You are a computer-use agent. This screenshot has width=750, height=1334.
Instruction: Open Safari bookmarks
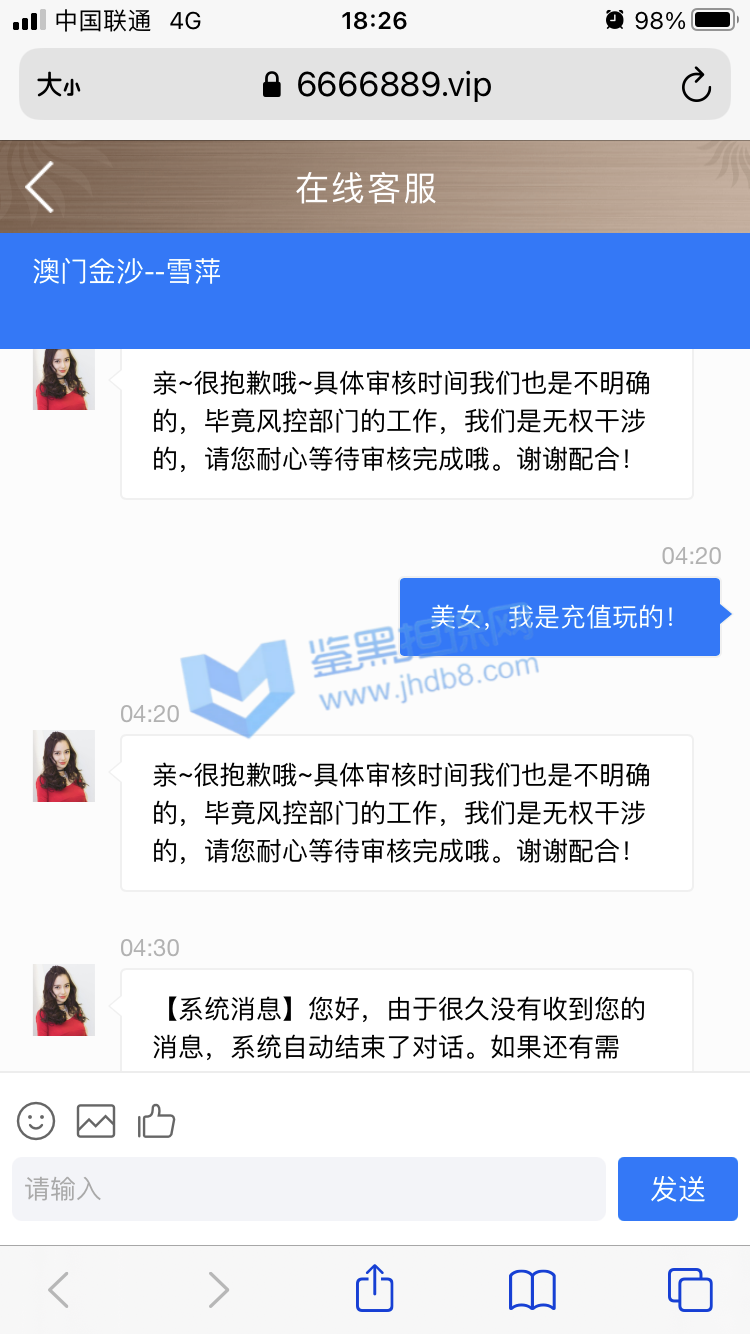pos(532,1290)
